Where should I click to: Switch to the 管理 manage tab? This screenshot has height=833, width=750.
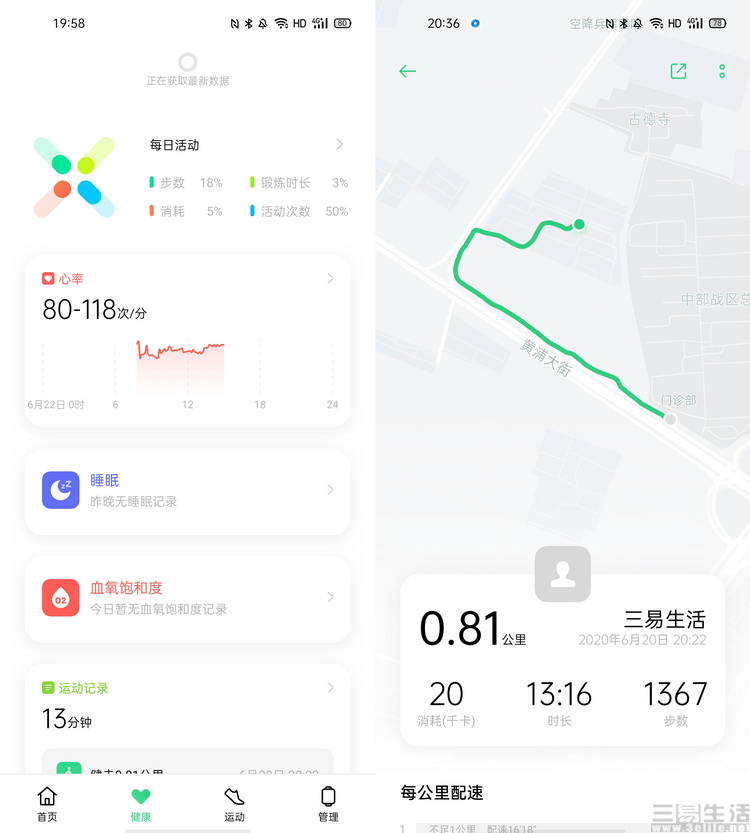click(x=328, y=803)
